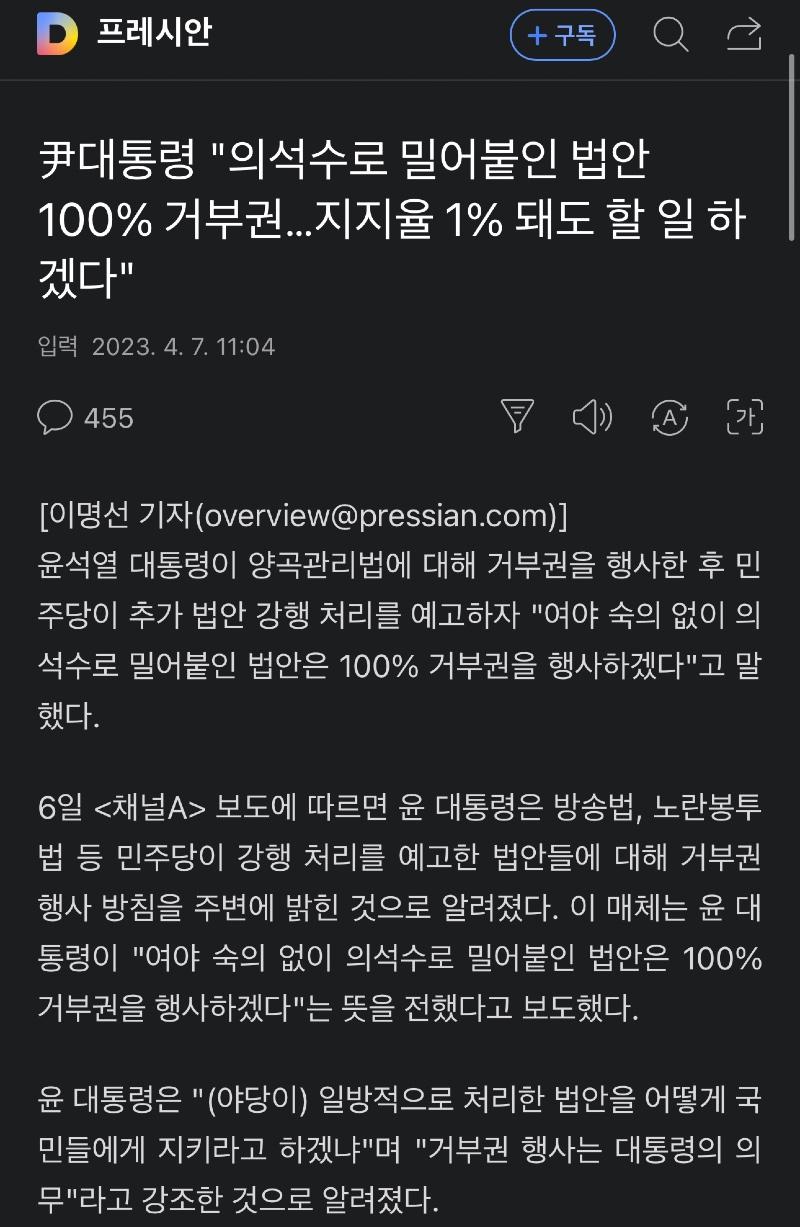Image resolution: width=800 pixels, height=1227 pixels.
Task: Listen to the article with the speaker icon
Action: pyautogui.click(x=592, y=416)
